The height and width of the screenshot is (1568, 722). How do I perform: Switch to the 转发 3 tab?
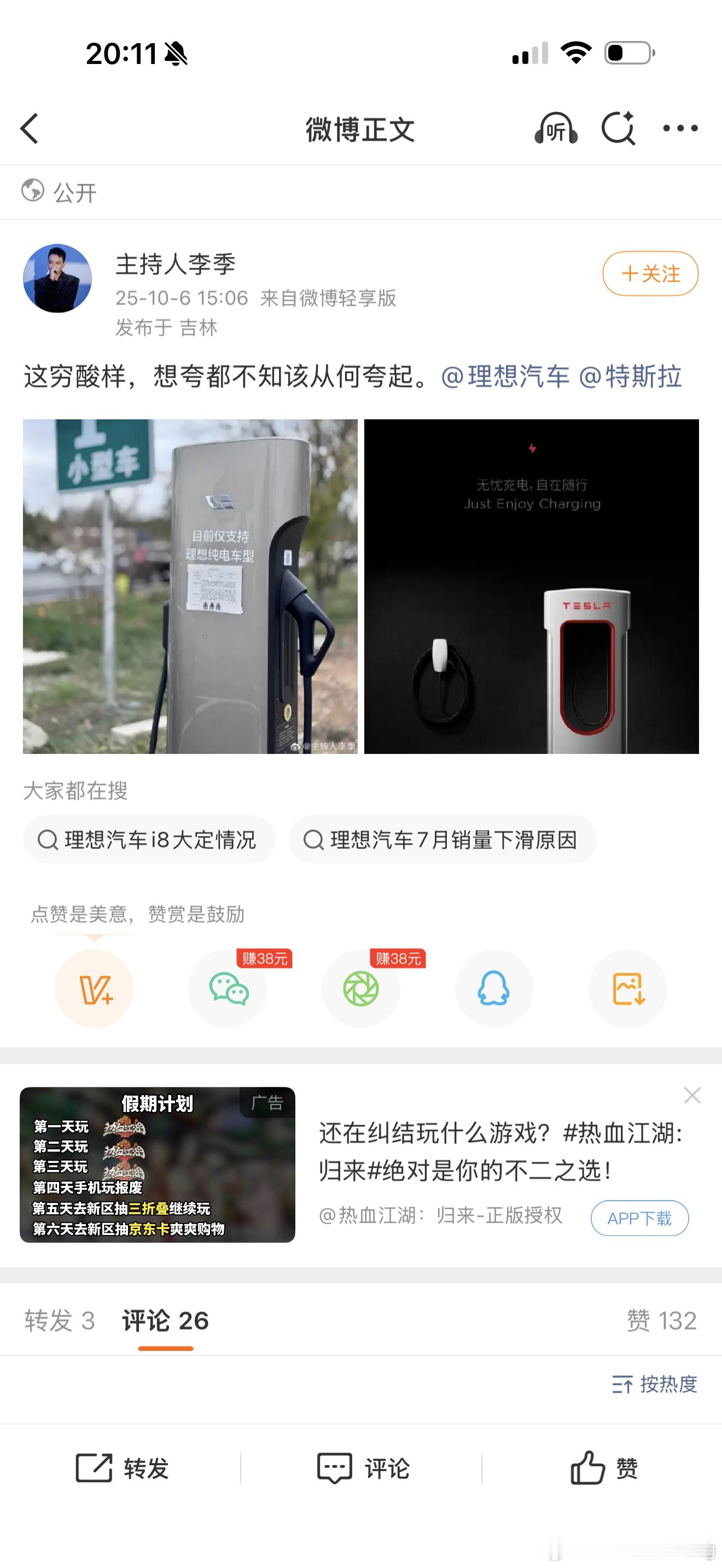pos(60,1320)
